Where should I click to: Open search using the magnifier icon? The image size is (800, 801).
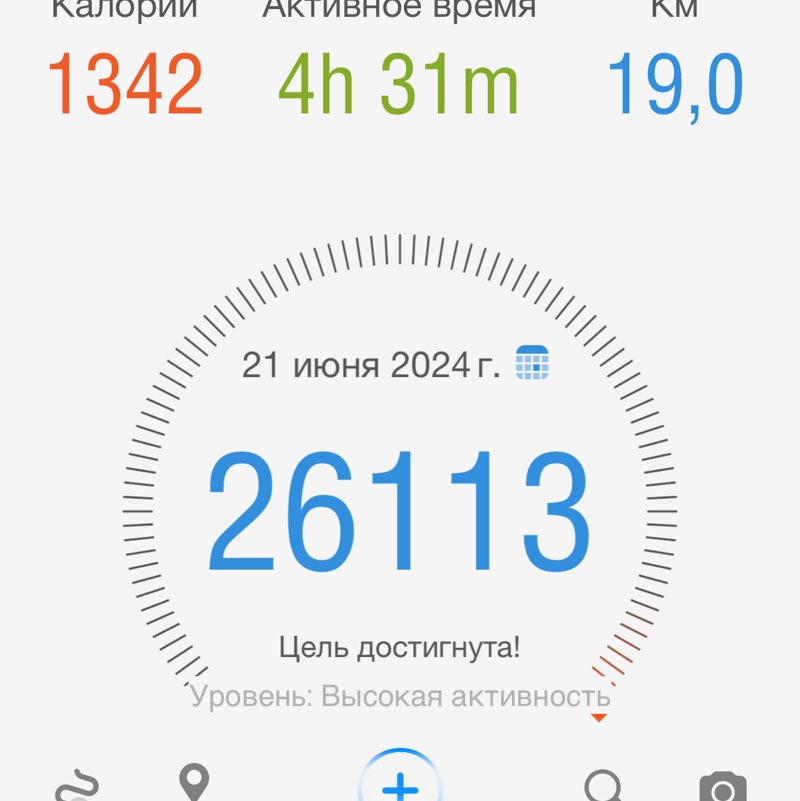click(601, 785)
